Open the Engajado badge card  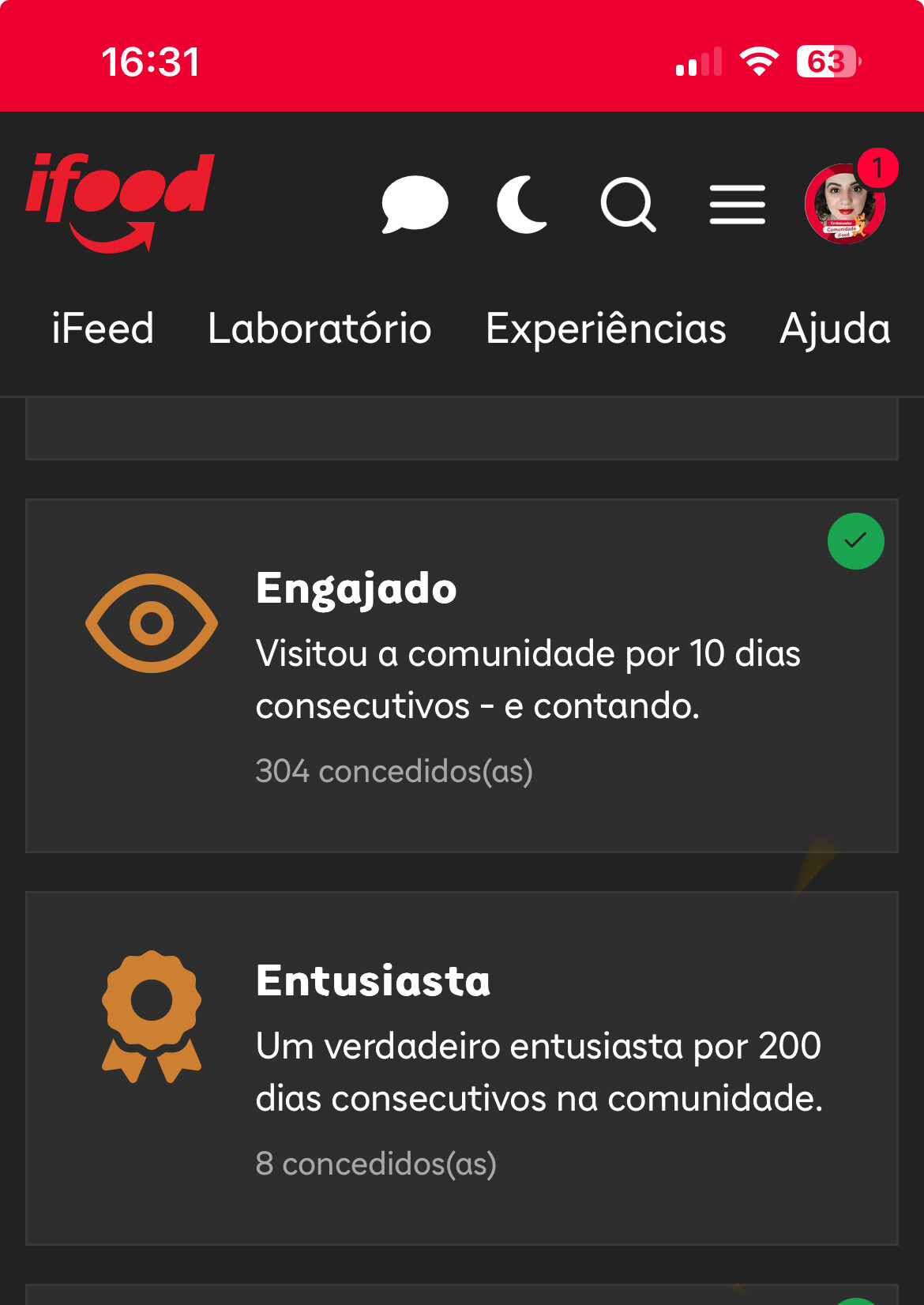462,675
